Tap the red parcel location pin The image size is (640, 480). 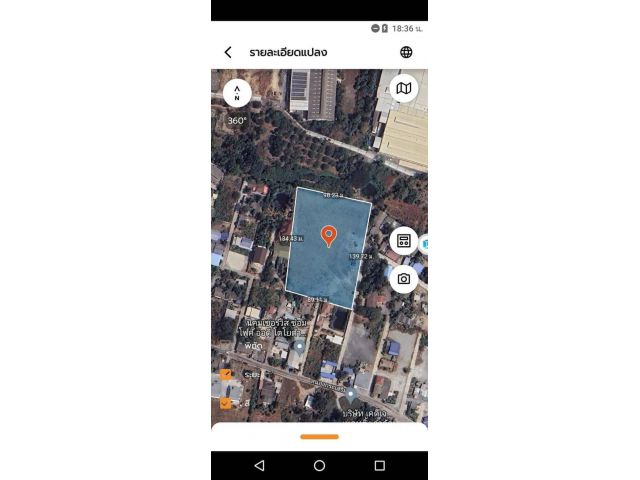point(328,236)
